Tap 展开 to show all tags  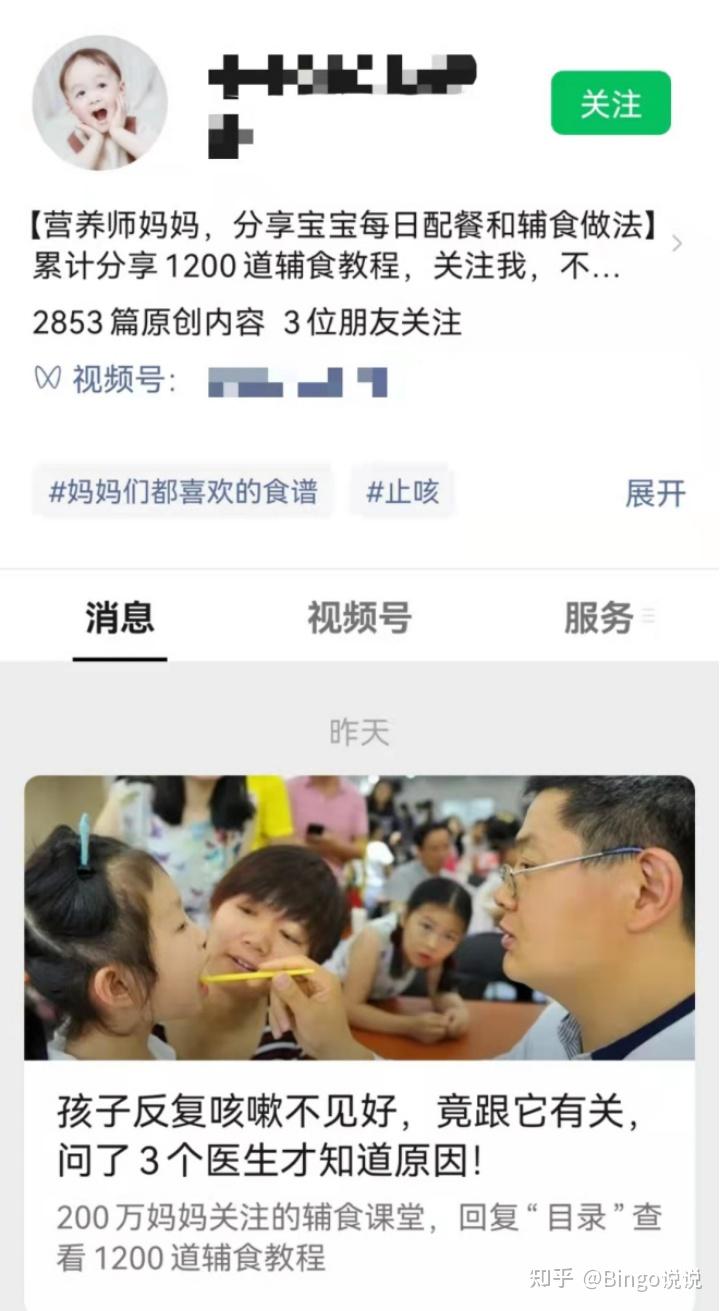tap(655, 493)
